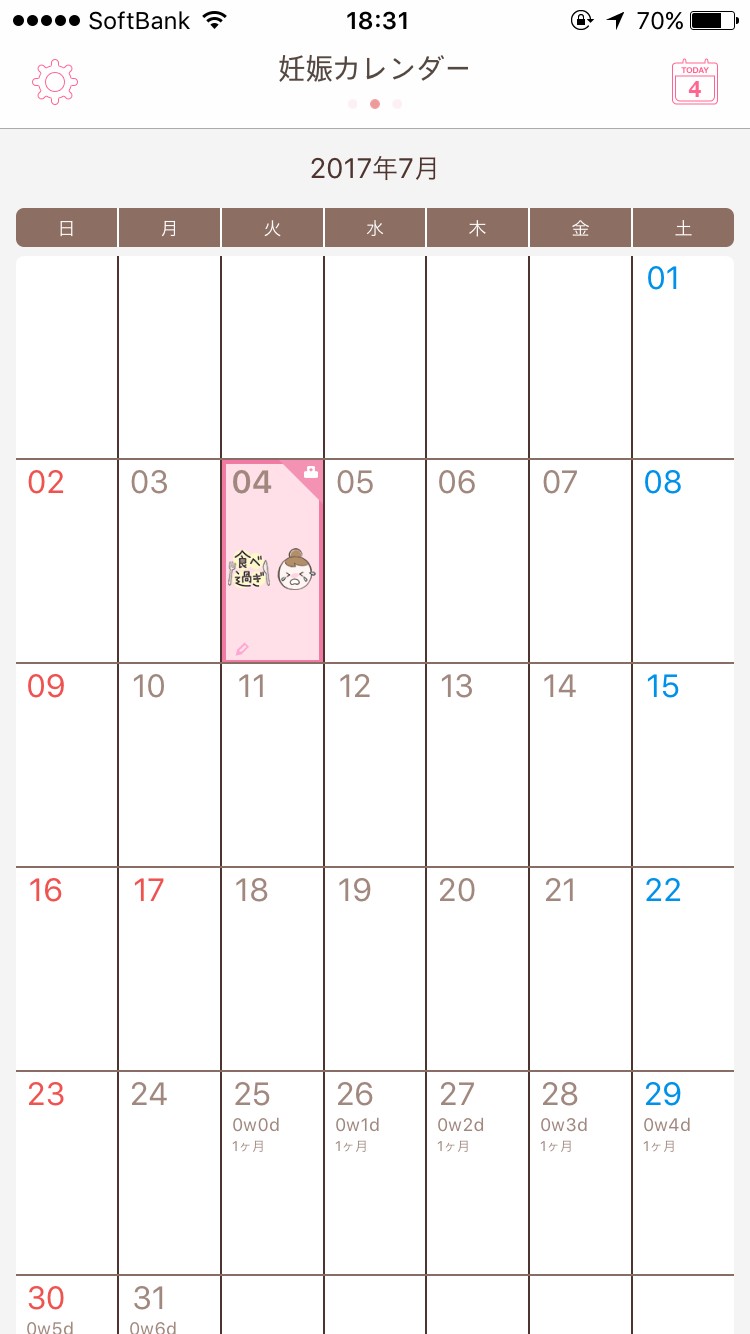This screenshot has height=1334, width=750.
Task: Open the highlighted July 04 entry
Action: click(272, 562)
